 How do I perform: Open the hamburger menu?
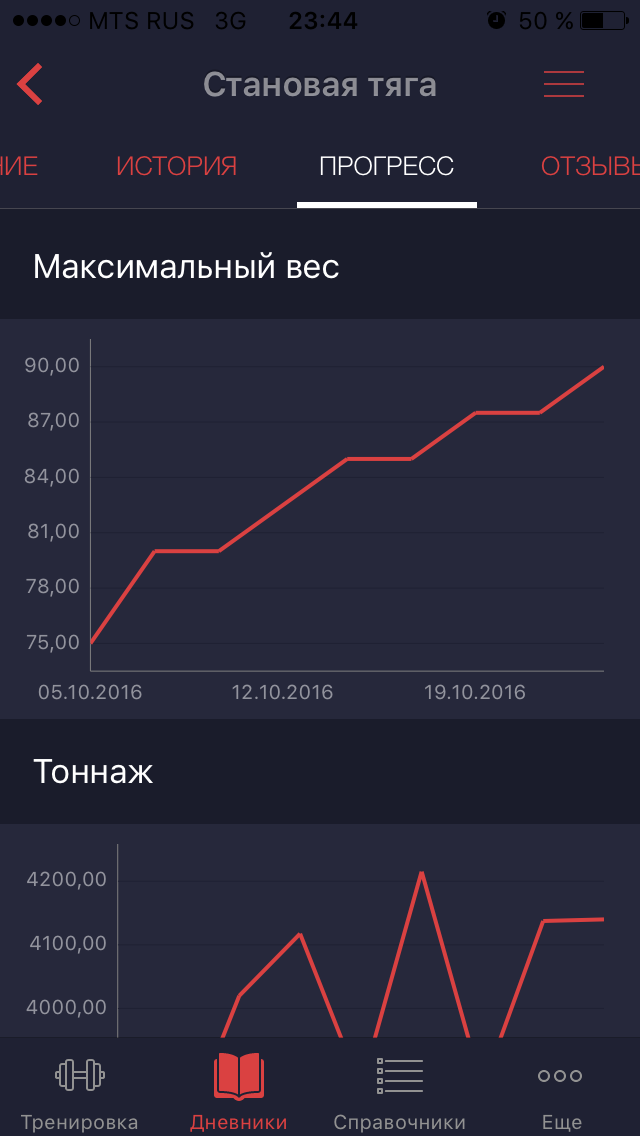click(563, 85)
